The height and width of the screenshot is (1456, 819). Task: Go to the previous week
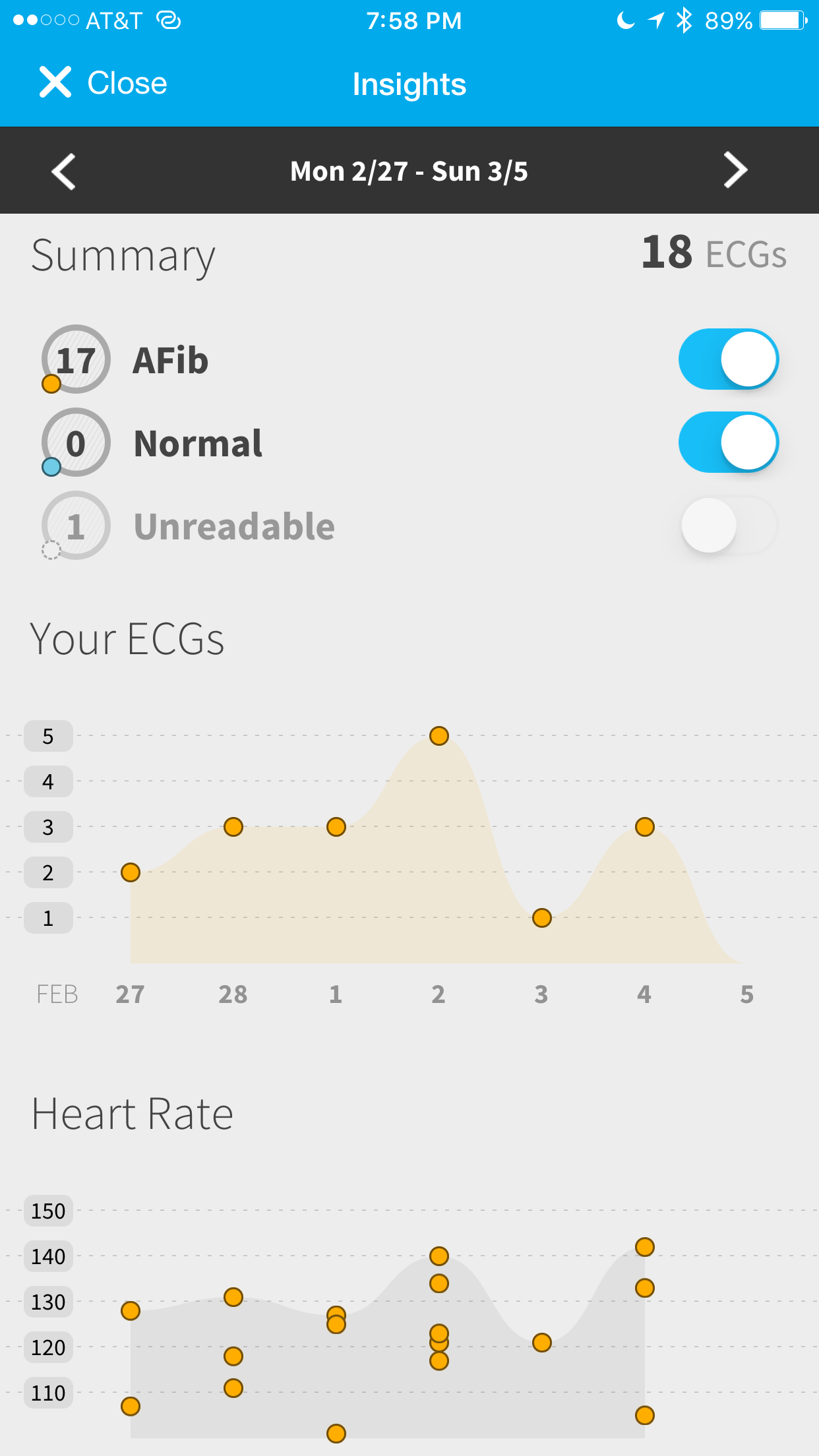(64, 171)
